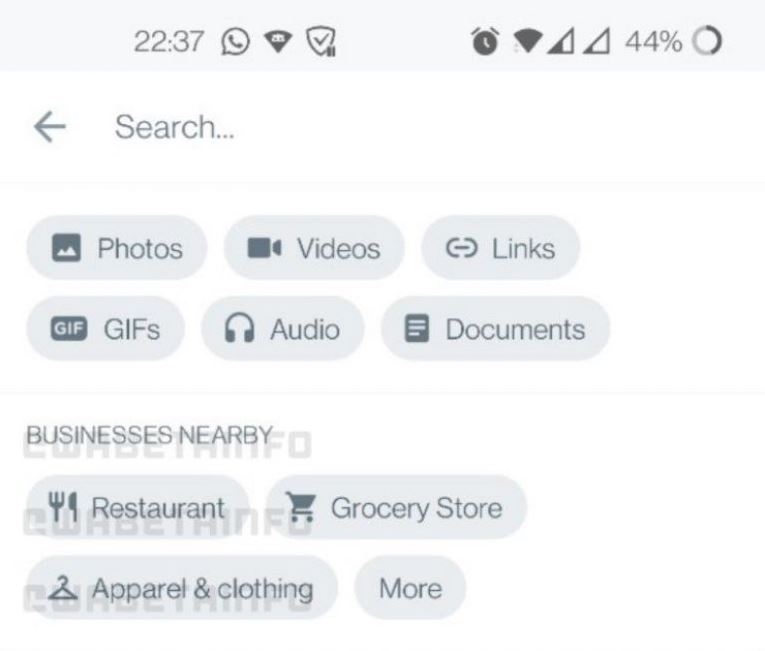Show More business categories

pyautogui.click(x=410, y=588)
